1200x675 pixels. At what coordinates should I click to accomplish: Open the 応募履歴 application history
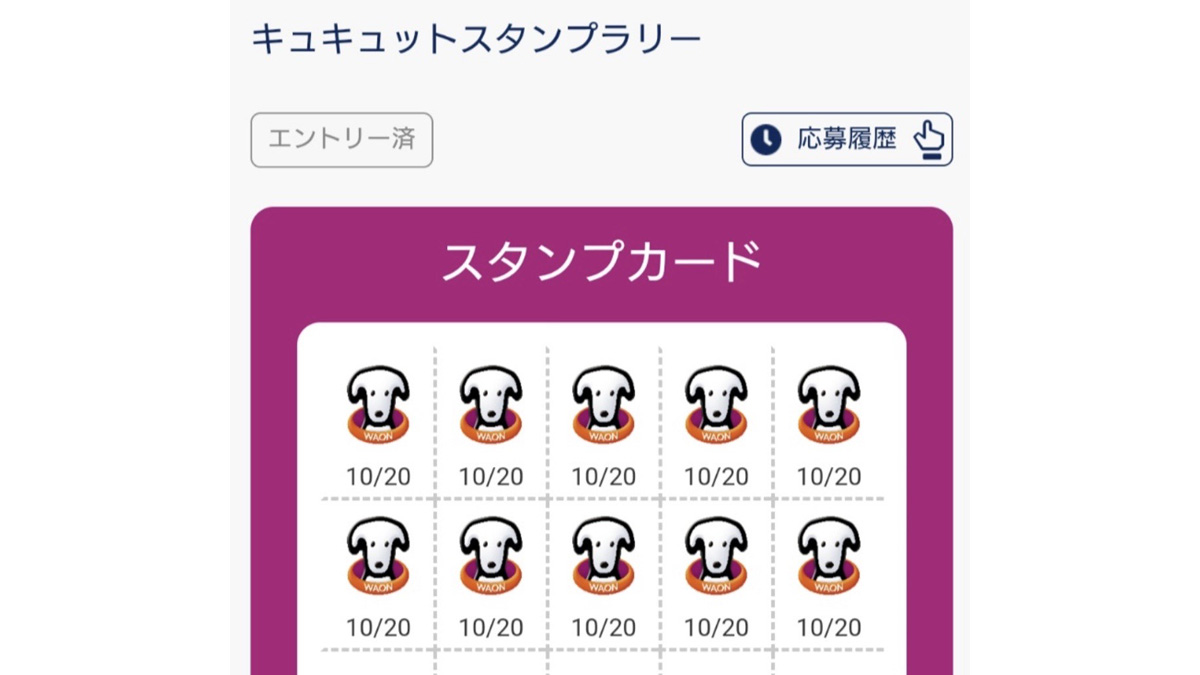pyautogui.click(x=846, y=139)
